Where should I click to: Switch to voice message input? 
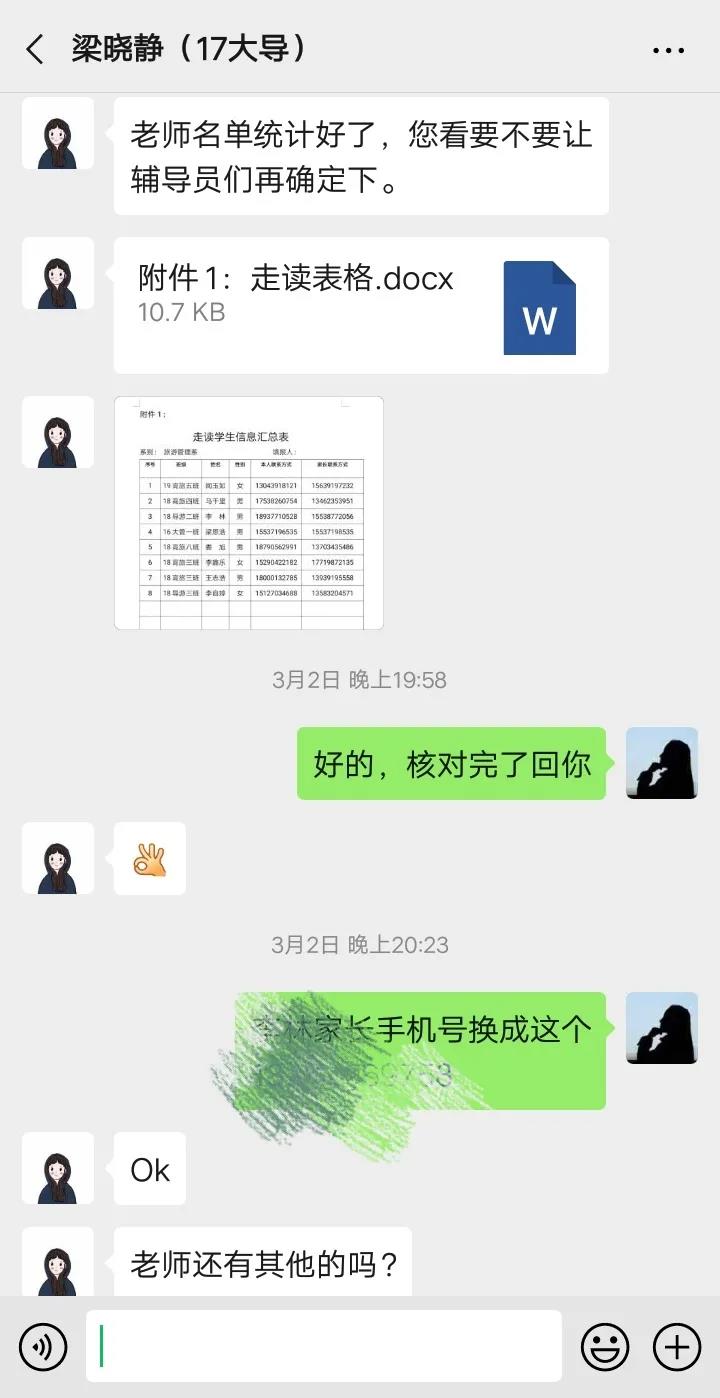click(x=43, y=1346)
